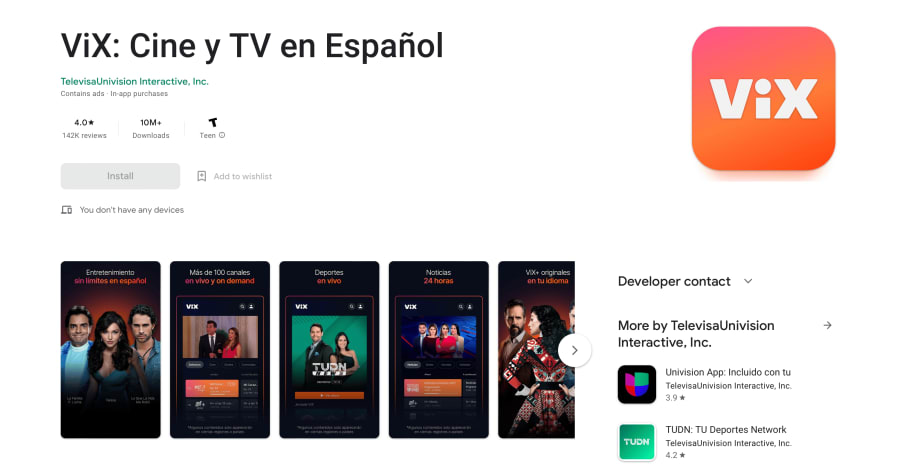Viewport: 900px width, 467px height.
Task: Show next screenshots with arrow
Action: [x=575, y=350]
